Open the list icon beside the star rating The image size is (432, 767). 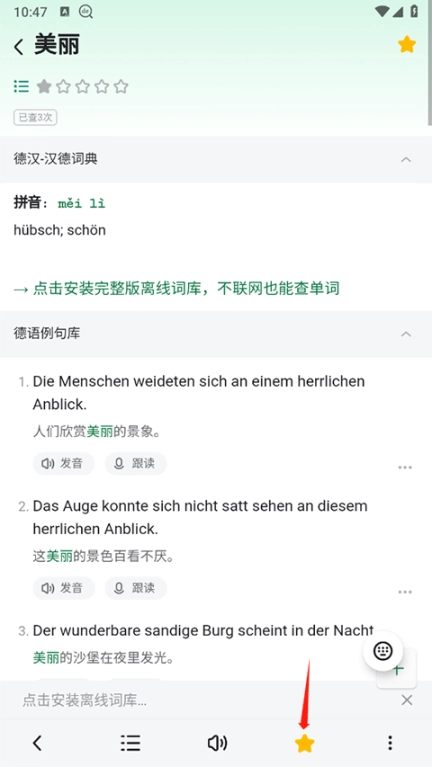21,87
